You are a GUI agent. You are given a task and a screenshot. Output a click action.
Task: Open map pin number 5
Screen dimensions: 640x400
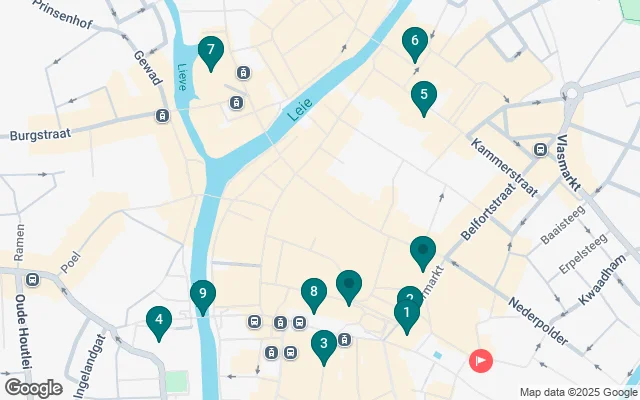tap(424, 97)
